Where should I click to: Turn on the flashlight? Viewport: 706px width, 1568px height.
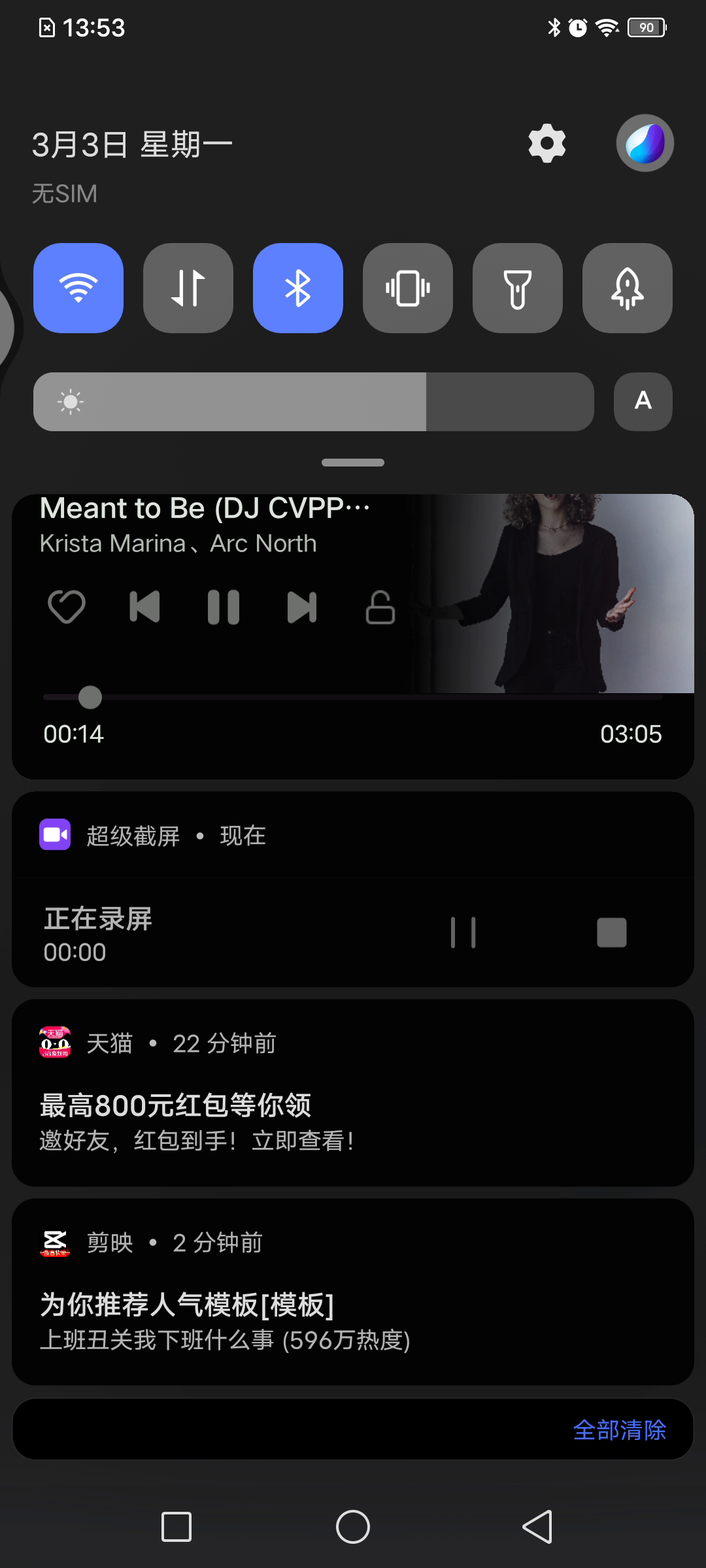click(x=518, y=288)
